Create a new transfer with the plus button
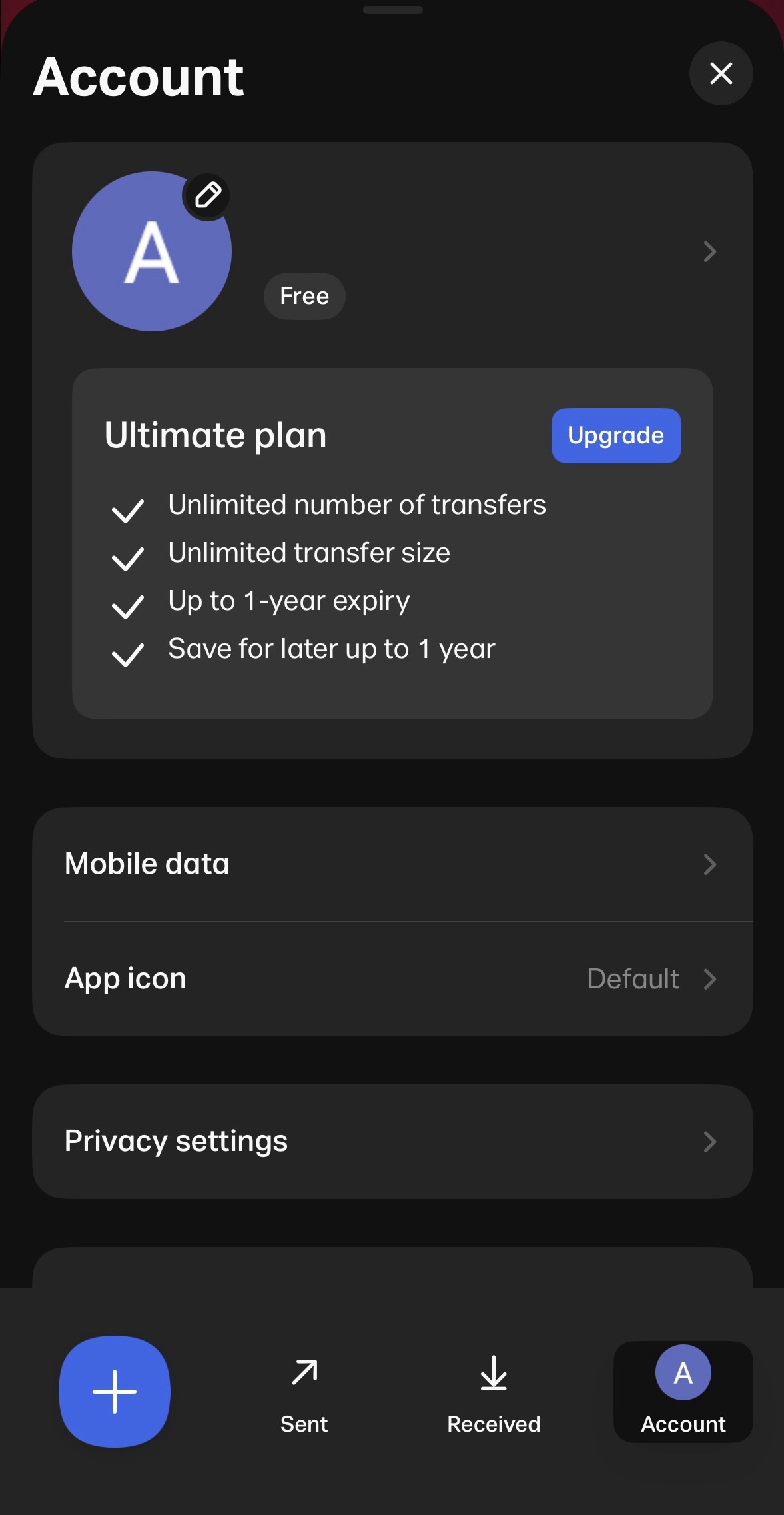This screenshot has width=784, height=1515. point(115,1391)
